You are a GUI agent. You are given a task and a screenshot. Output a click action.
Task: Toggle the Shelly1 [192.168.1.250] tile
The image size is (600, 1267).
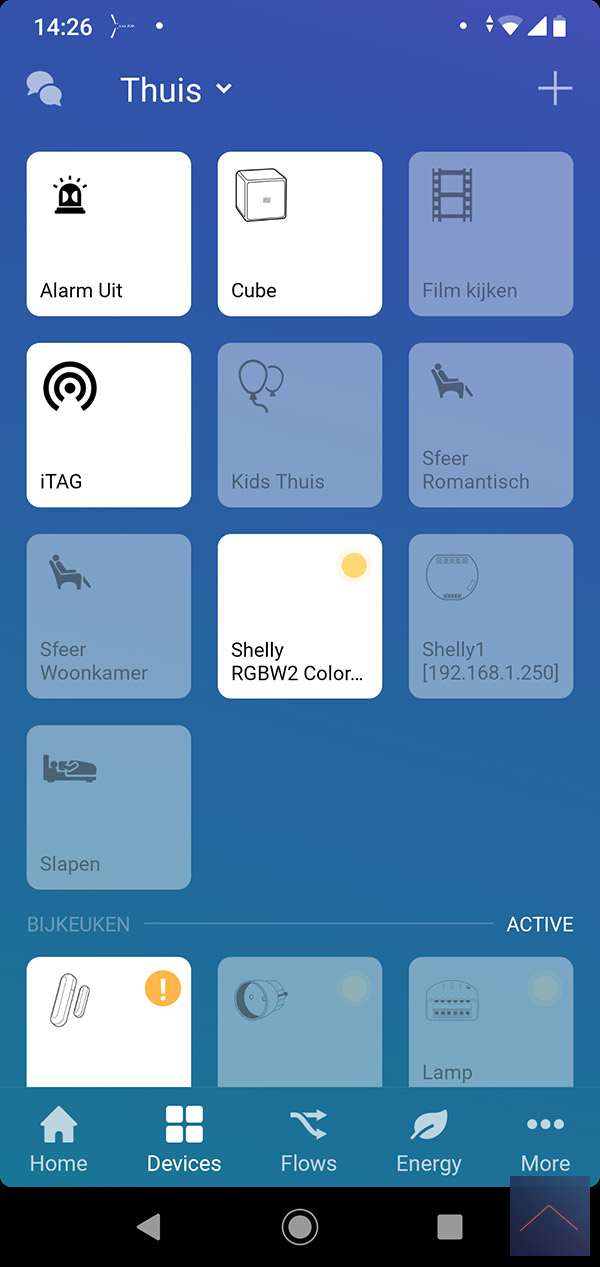coord(491,616)
